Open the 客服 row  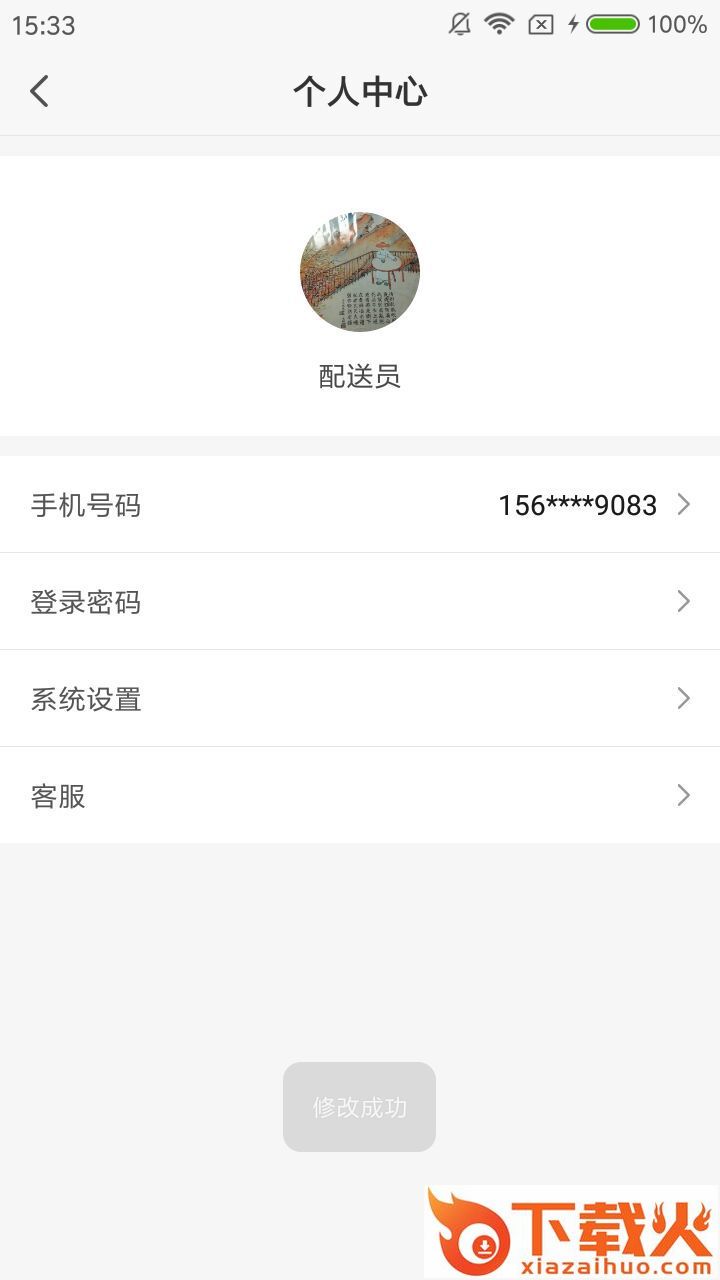360,796
